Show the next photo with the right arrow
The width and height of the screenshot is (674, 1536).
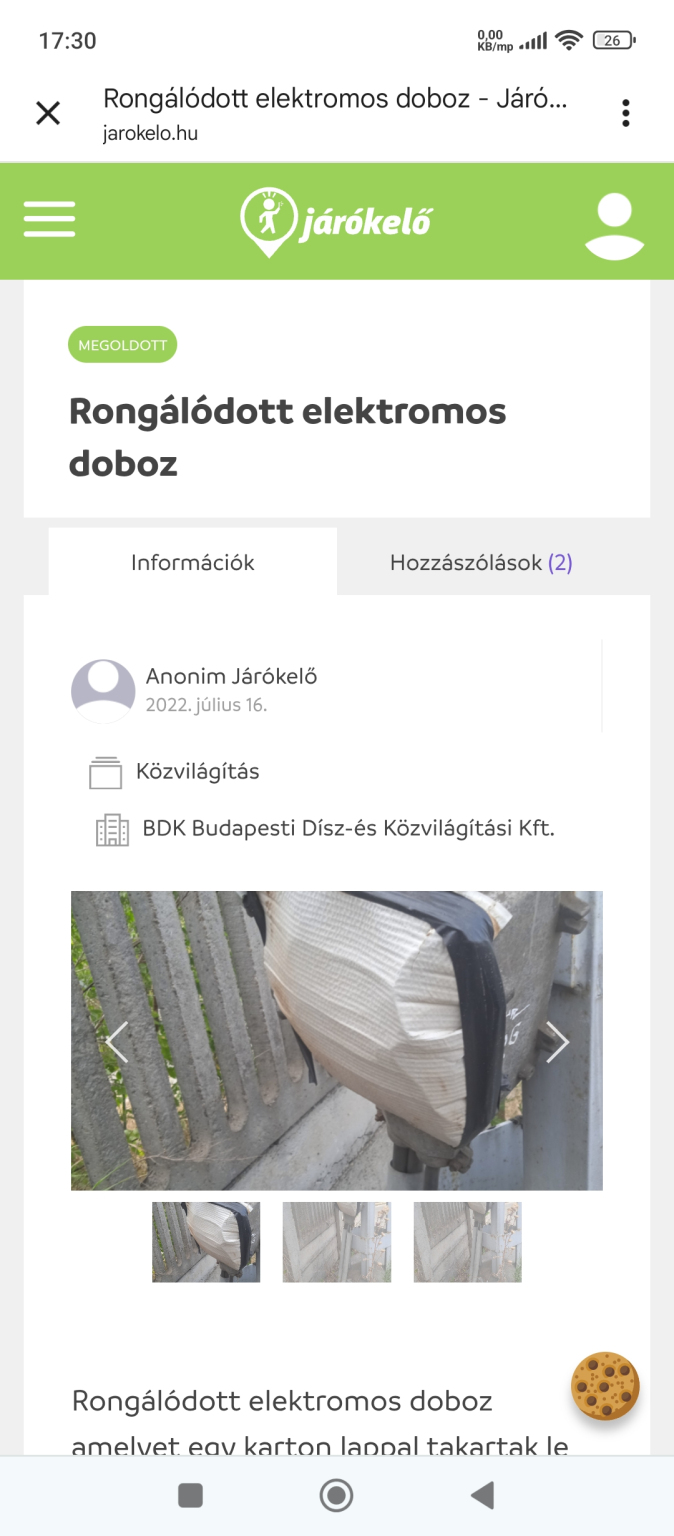[x=557, y=1042]
